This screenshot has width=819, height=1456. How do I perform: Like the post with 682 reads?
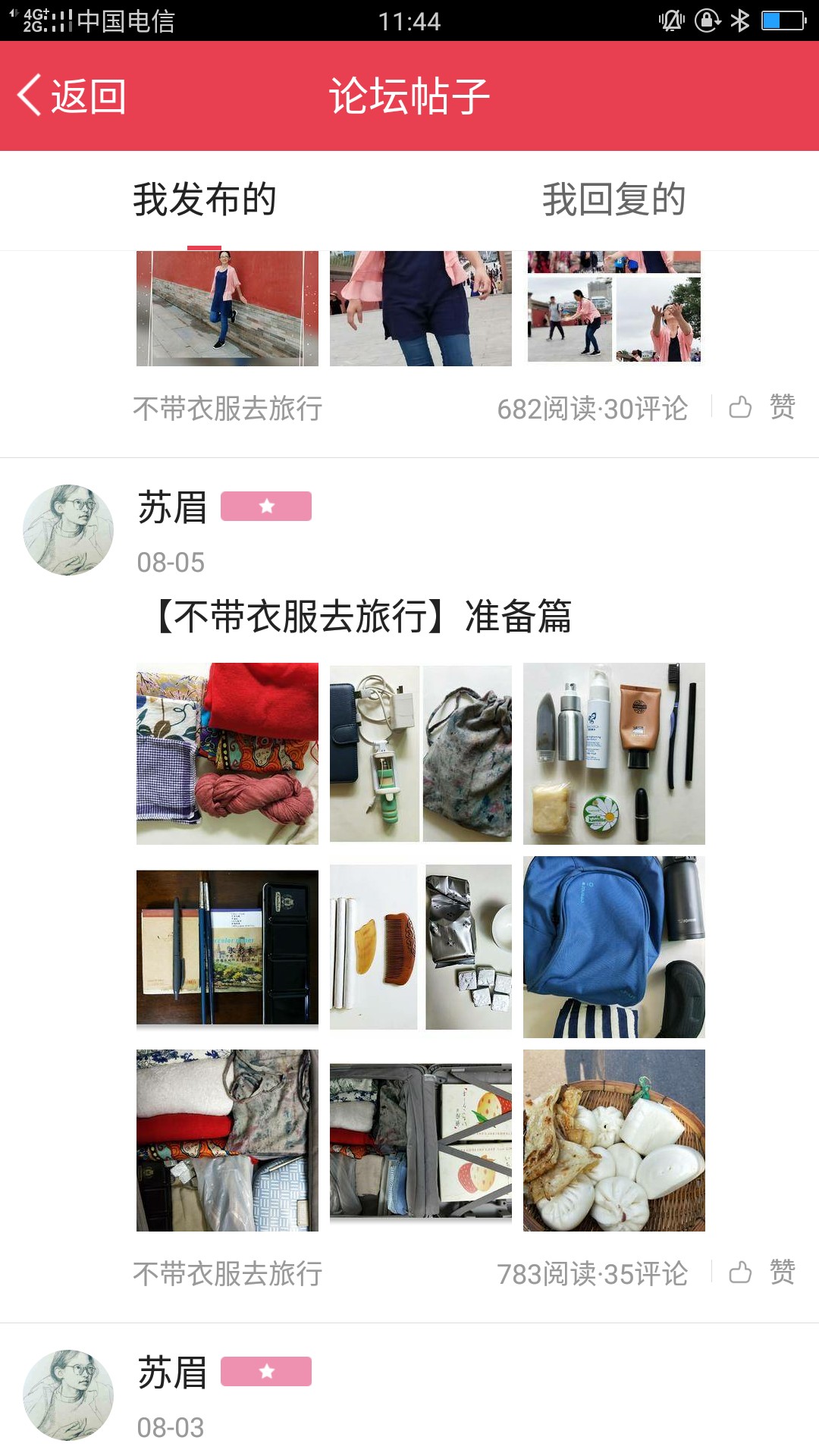pyautogui.click(x=761, y=408)
